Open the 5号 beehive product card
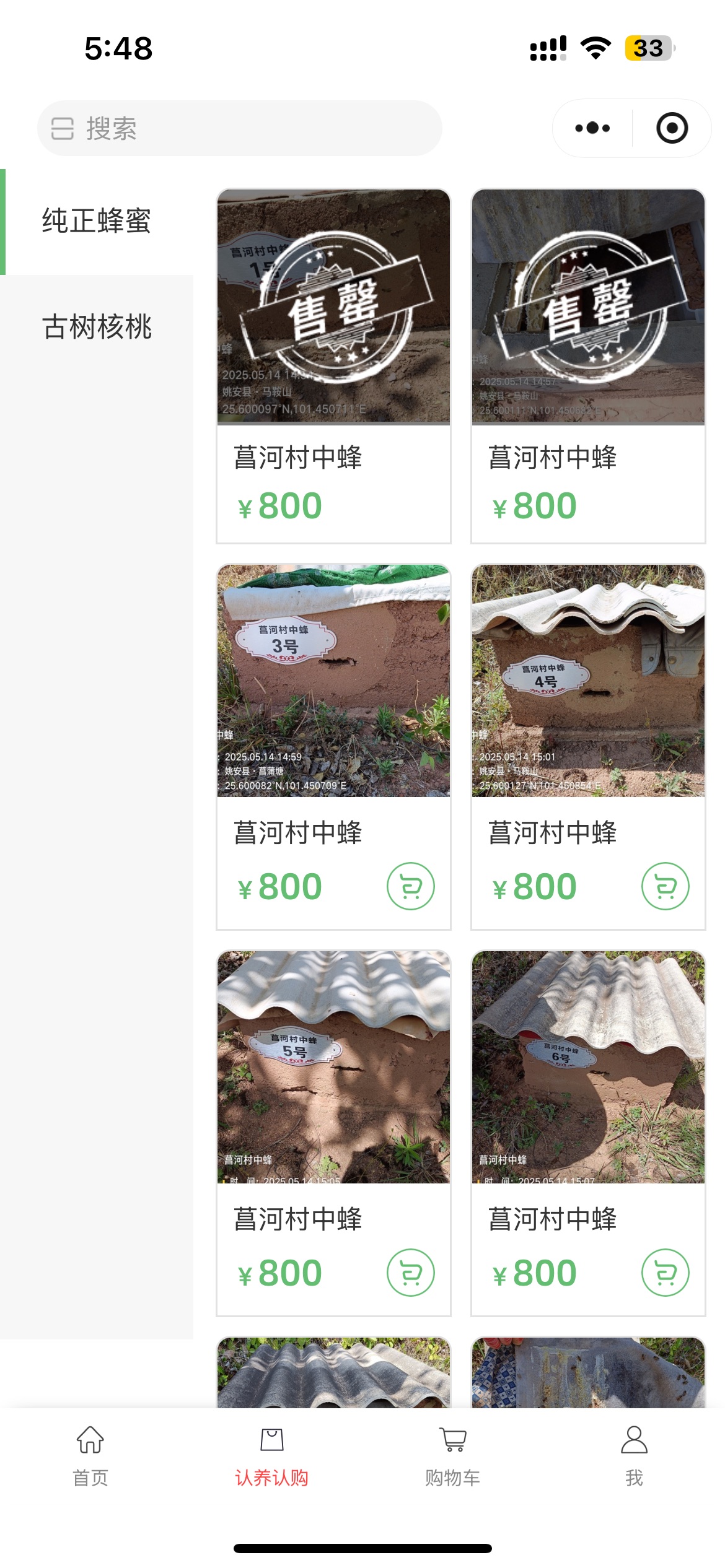This screenshot has height=1568, width=725. pos(333,1068)
